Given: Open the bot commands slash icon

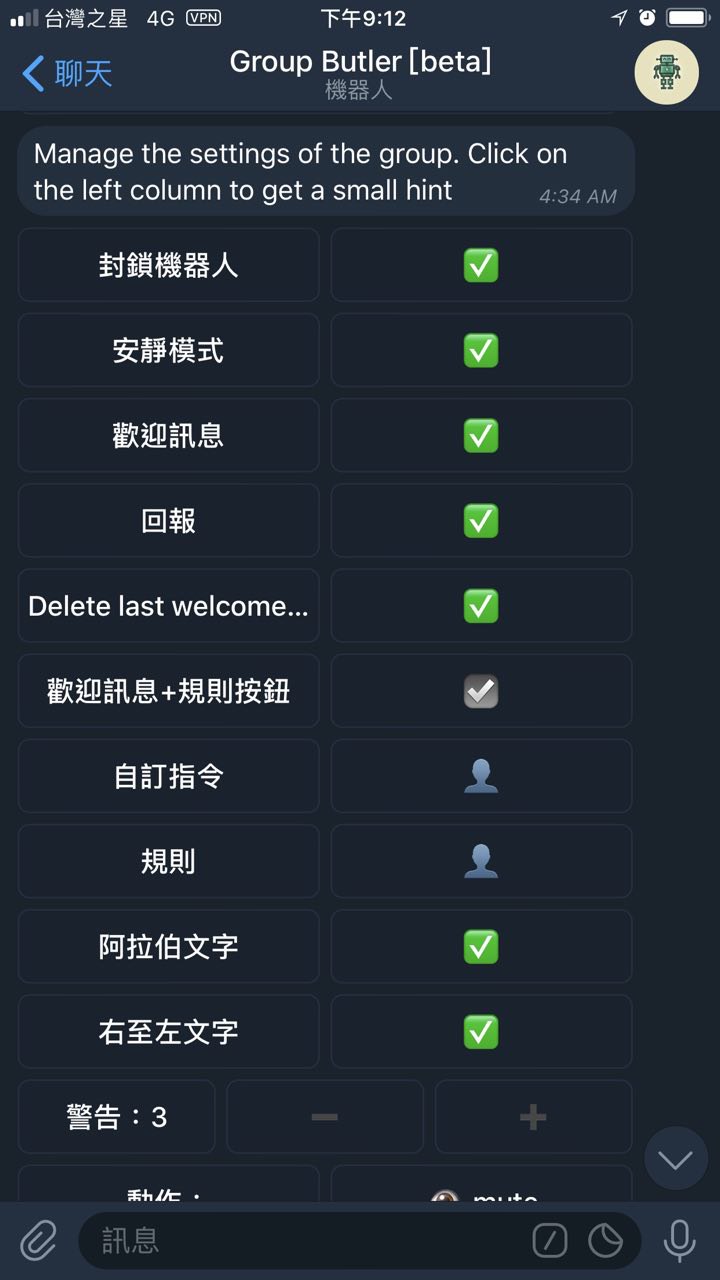Looking at the screenshot, I should 550,1241.
